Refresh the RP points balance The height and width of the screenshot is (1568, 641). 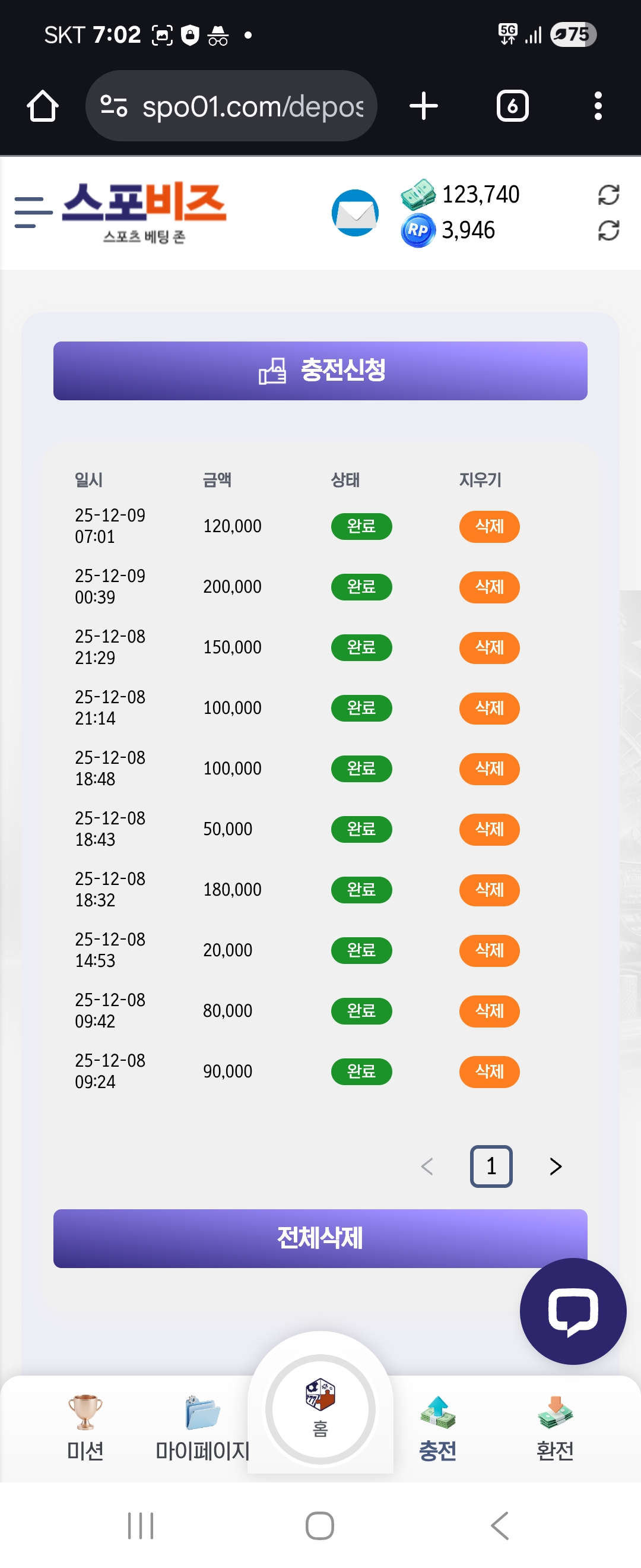[x=608, y=230]
